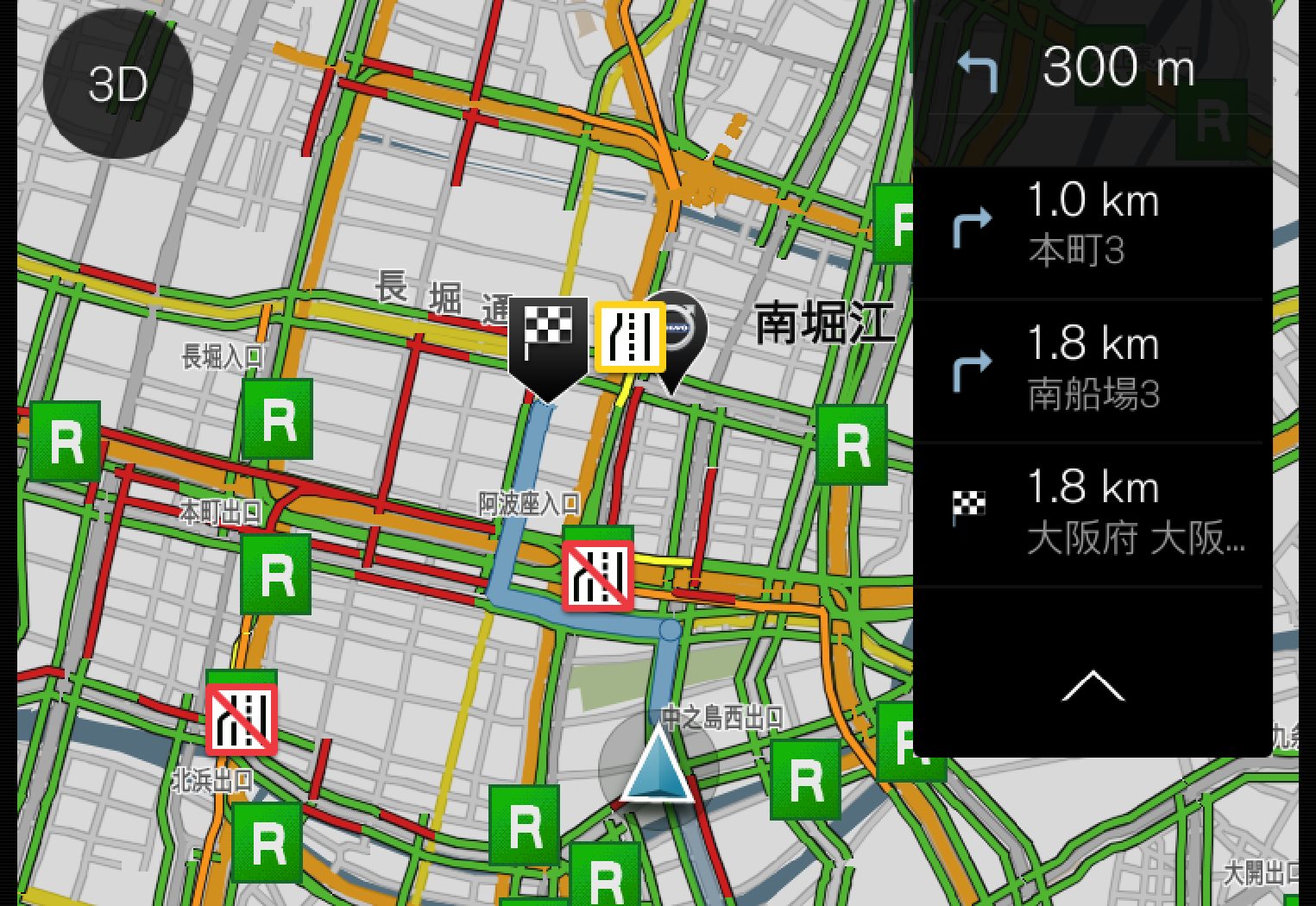Tap the blue vehicle position arrow
The height and width of the screenshot is (906, 1316).
(x=658, y=765)
